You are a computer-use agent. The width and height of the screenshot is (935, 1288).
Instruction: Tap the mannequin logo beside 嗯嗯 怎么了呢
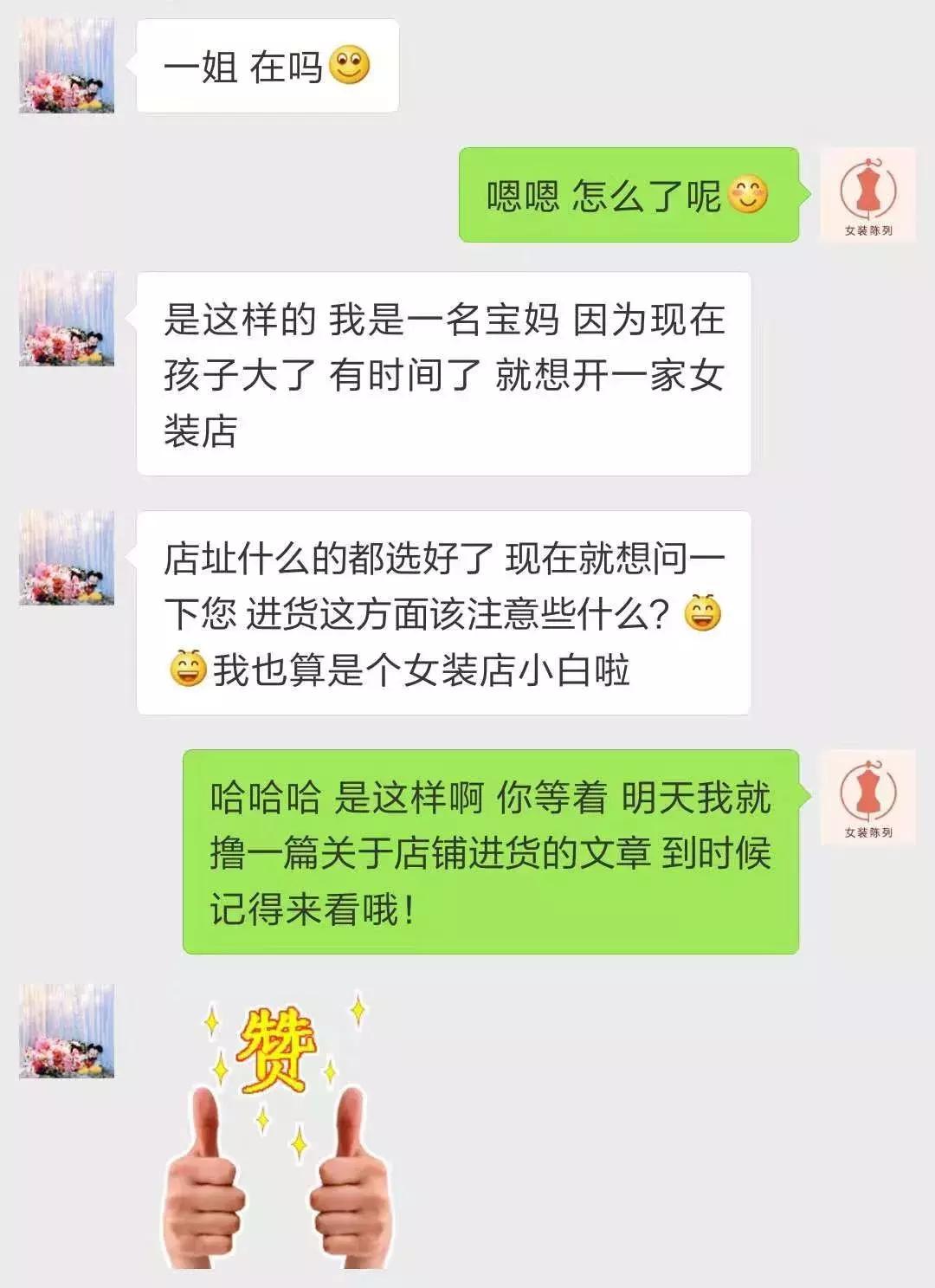tap(868, 186)
